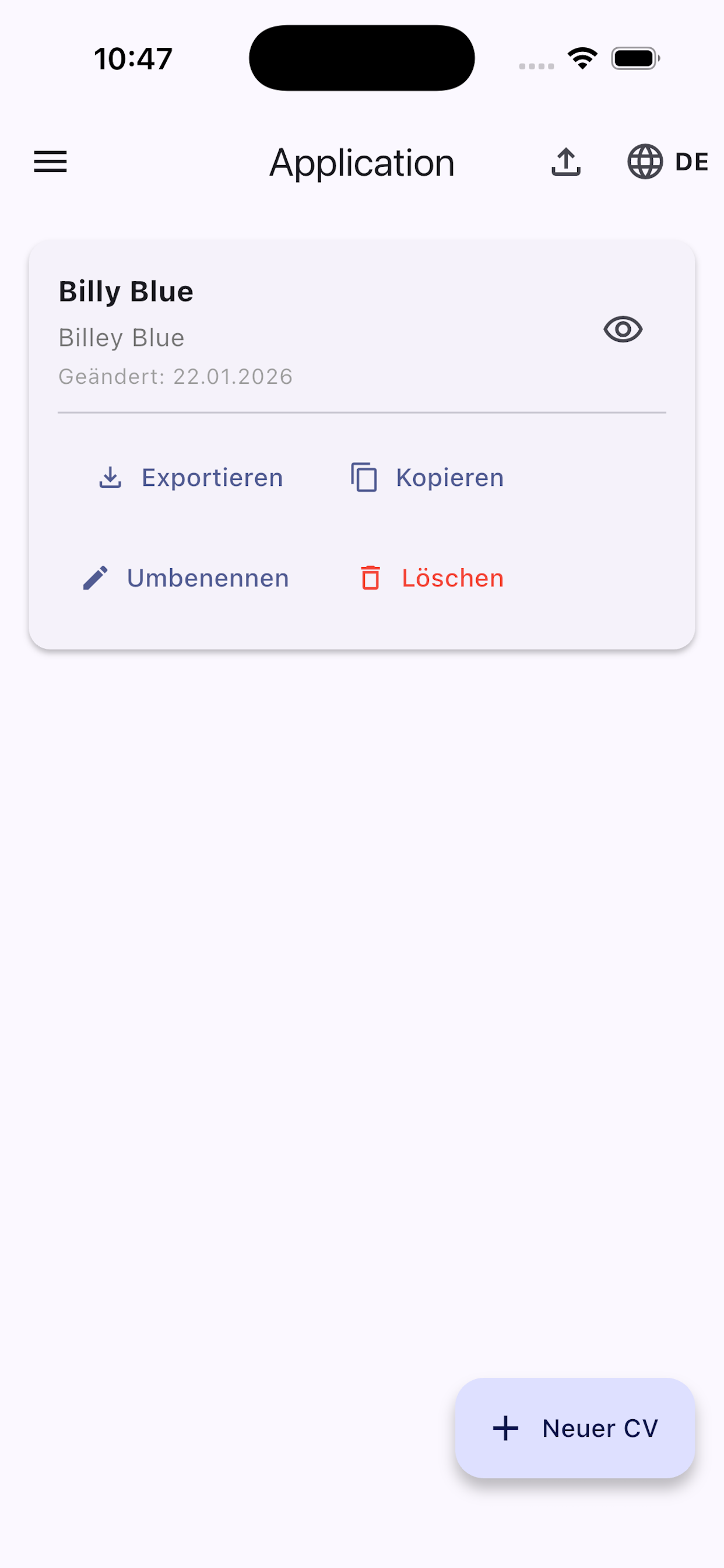Click the copy icon beside Kopieren
This screenshot has width=724, height=1568.
[x=364, y=477]
